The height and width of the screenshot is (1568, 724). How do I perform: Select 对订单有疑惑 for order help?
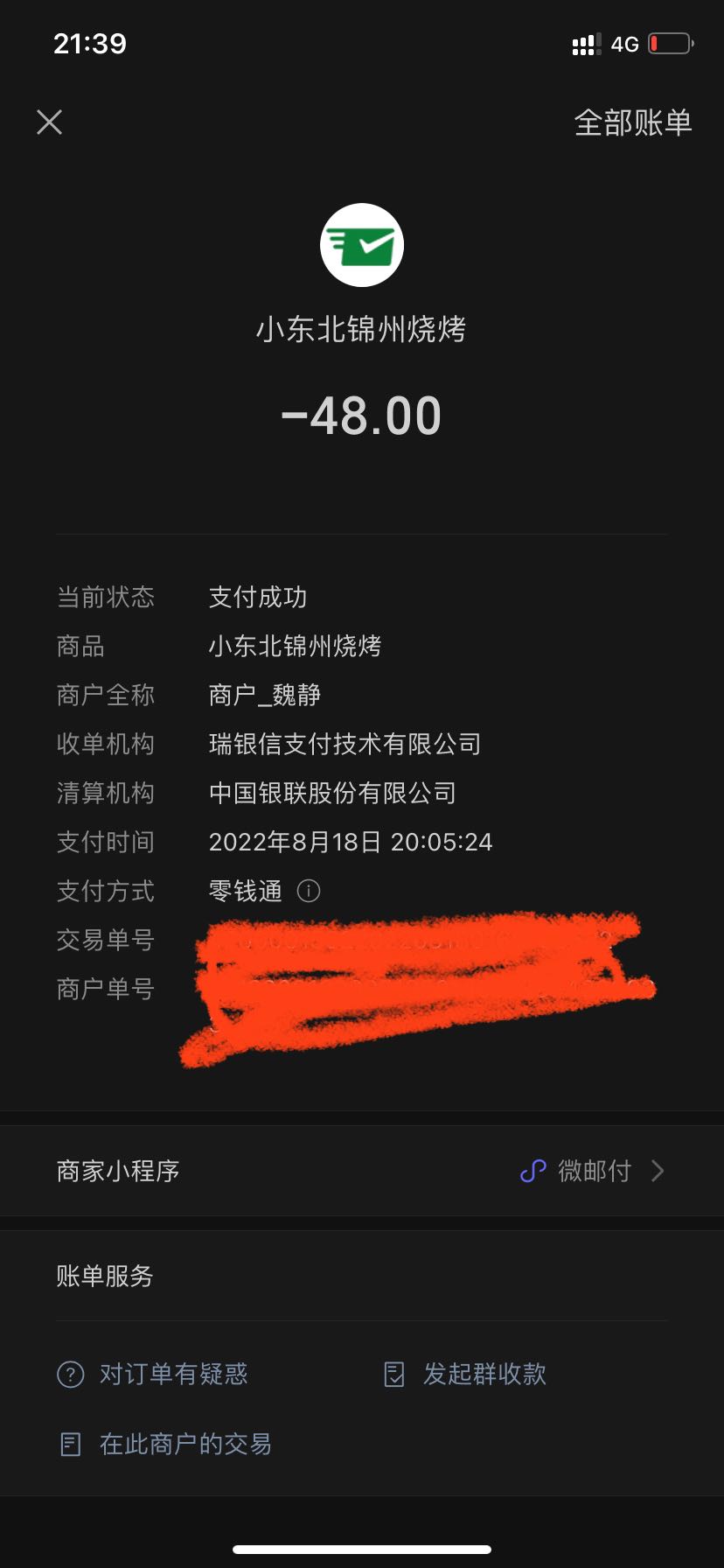pyautogui.click(x=153, y=1374)
